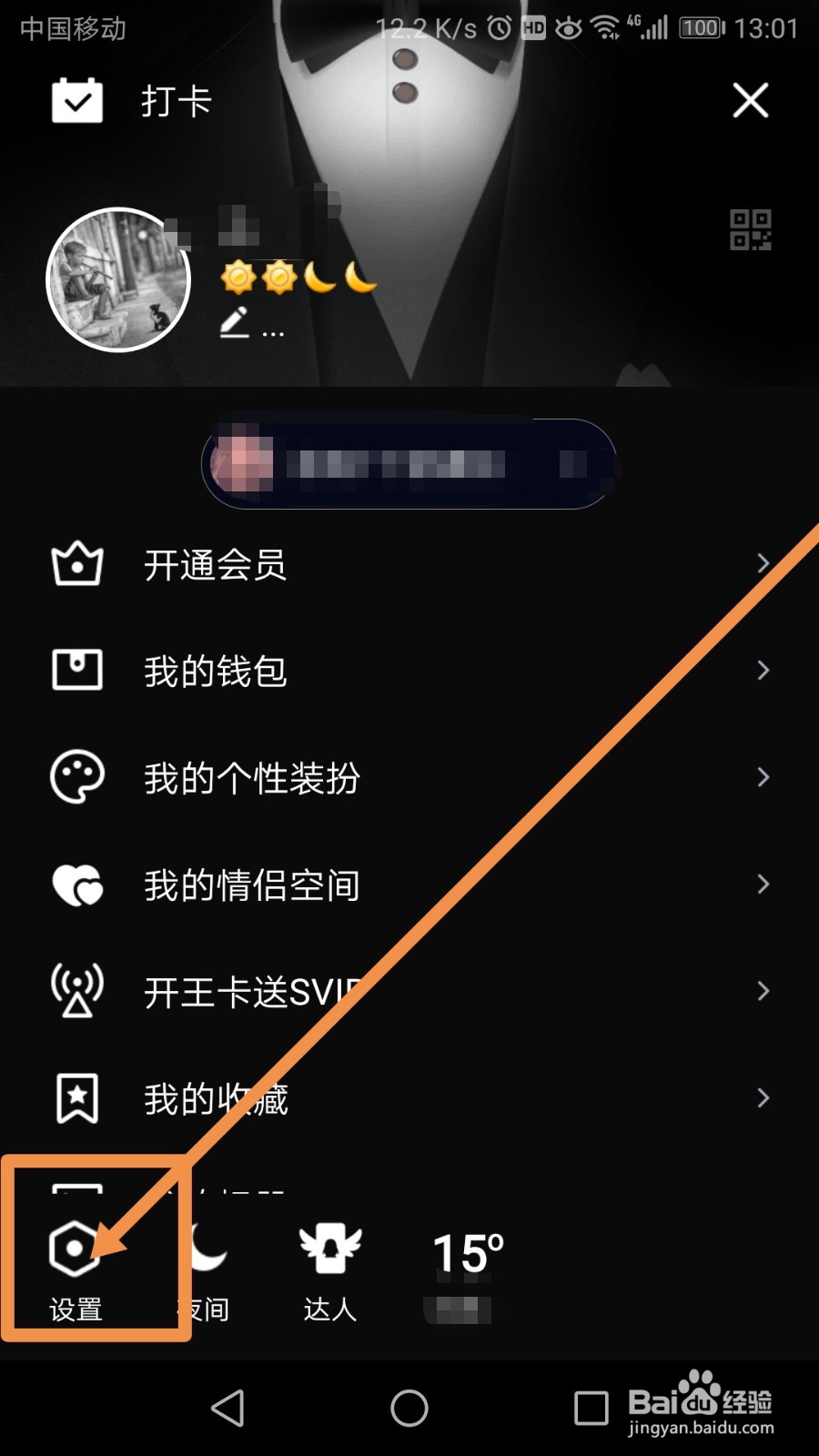Click the 打卡 check-in calendar icon
Viewport: 819px width, 1456px height.
(76, 100)
